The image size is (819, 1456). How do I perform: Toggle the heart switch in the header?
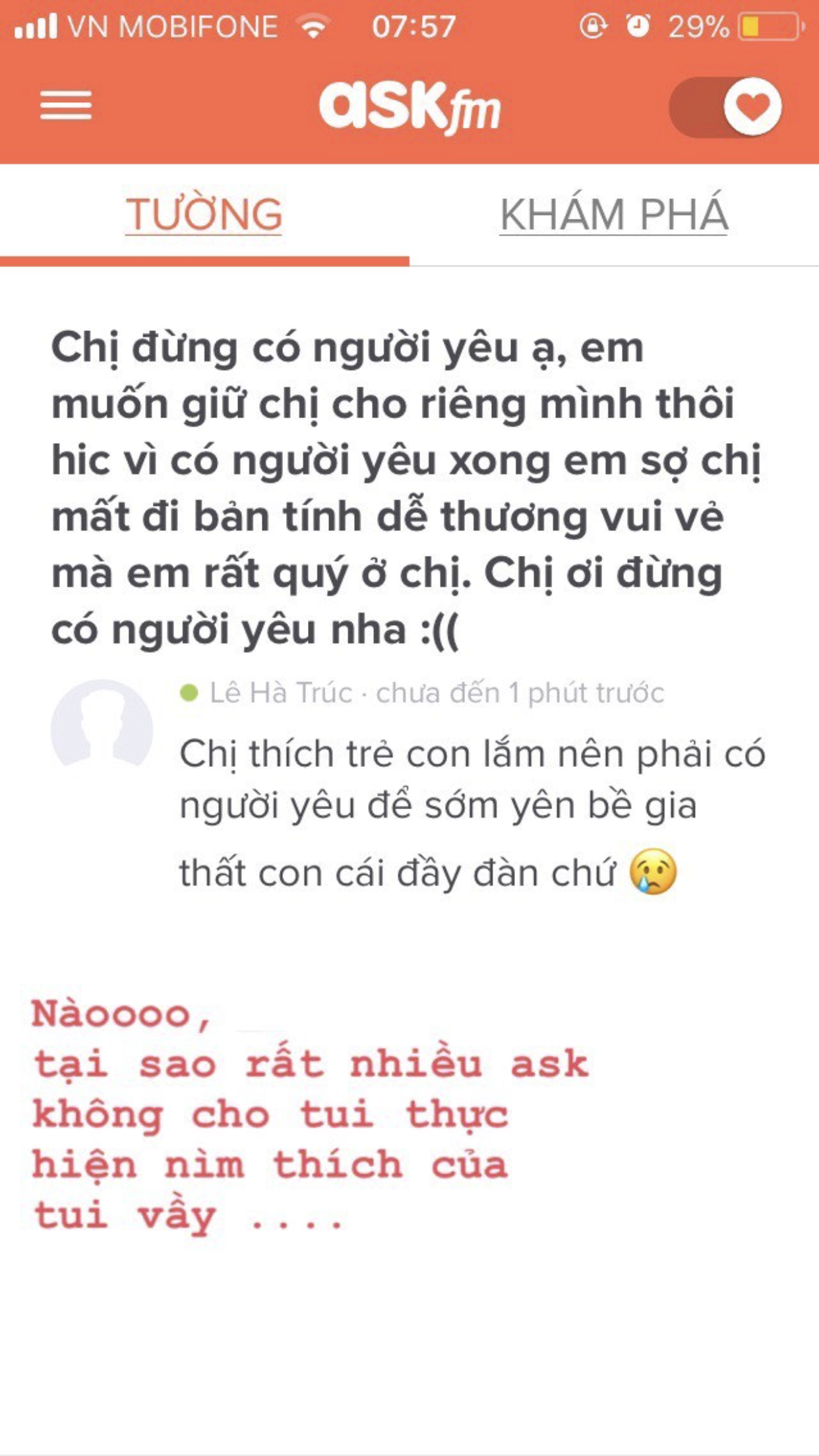click(726, 107)
